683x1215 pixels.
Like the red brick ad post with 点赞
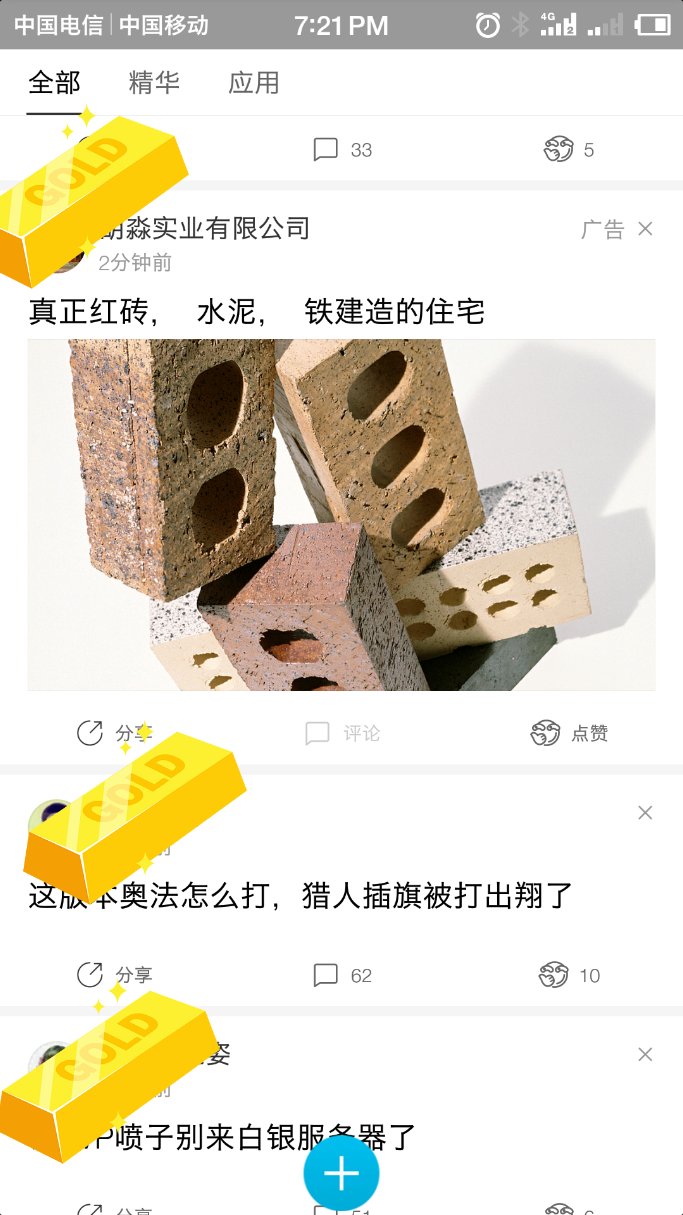coord(569,733)
